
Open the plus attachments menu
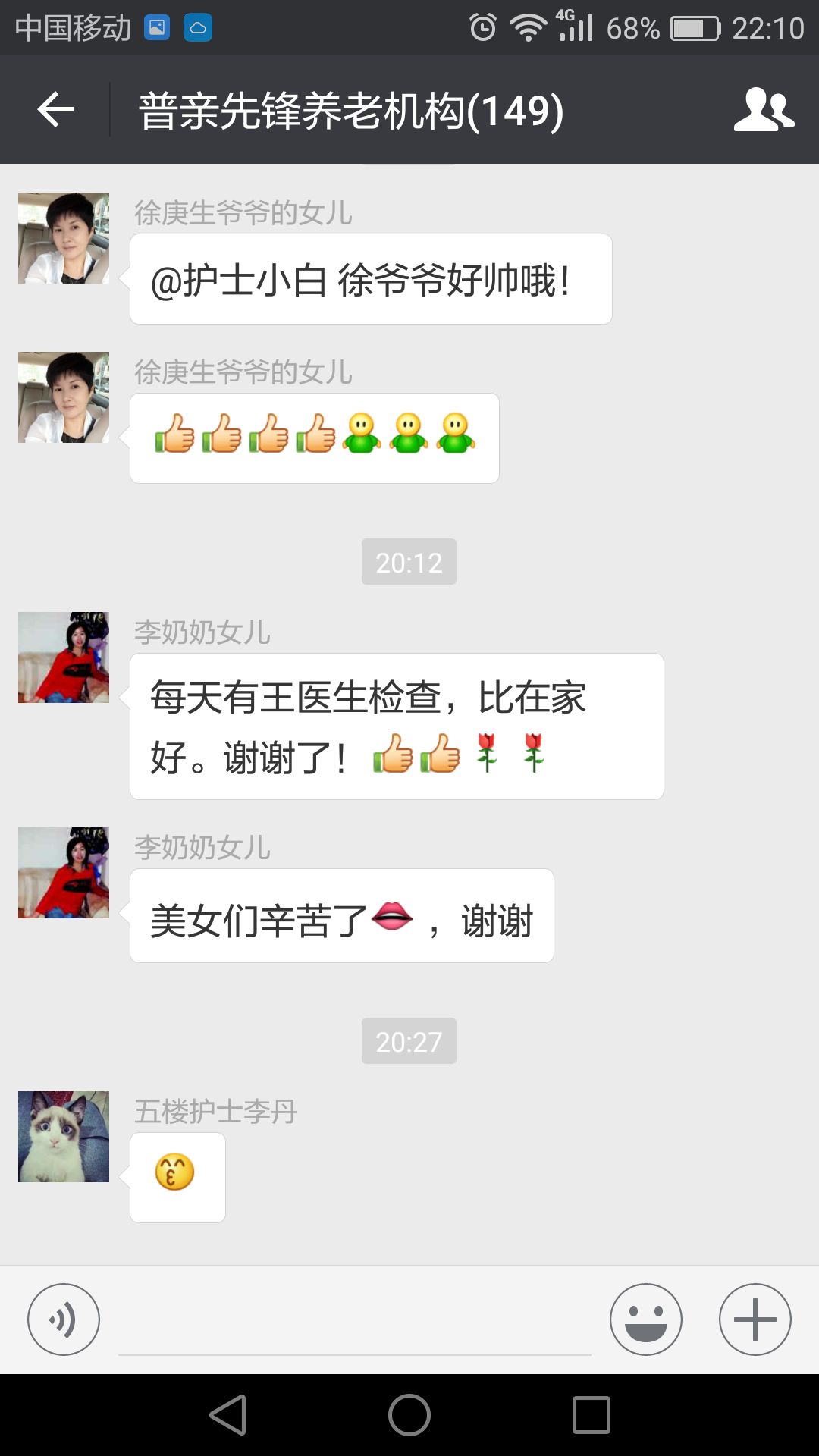tap(755, 1319)
